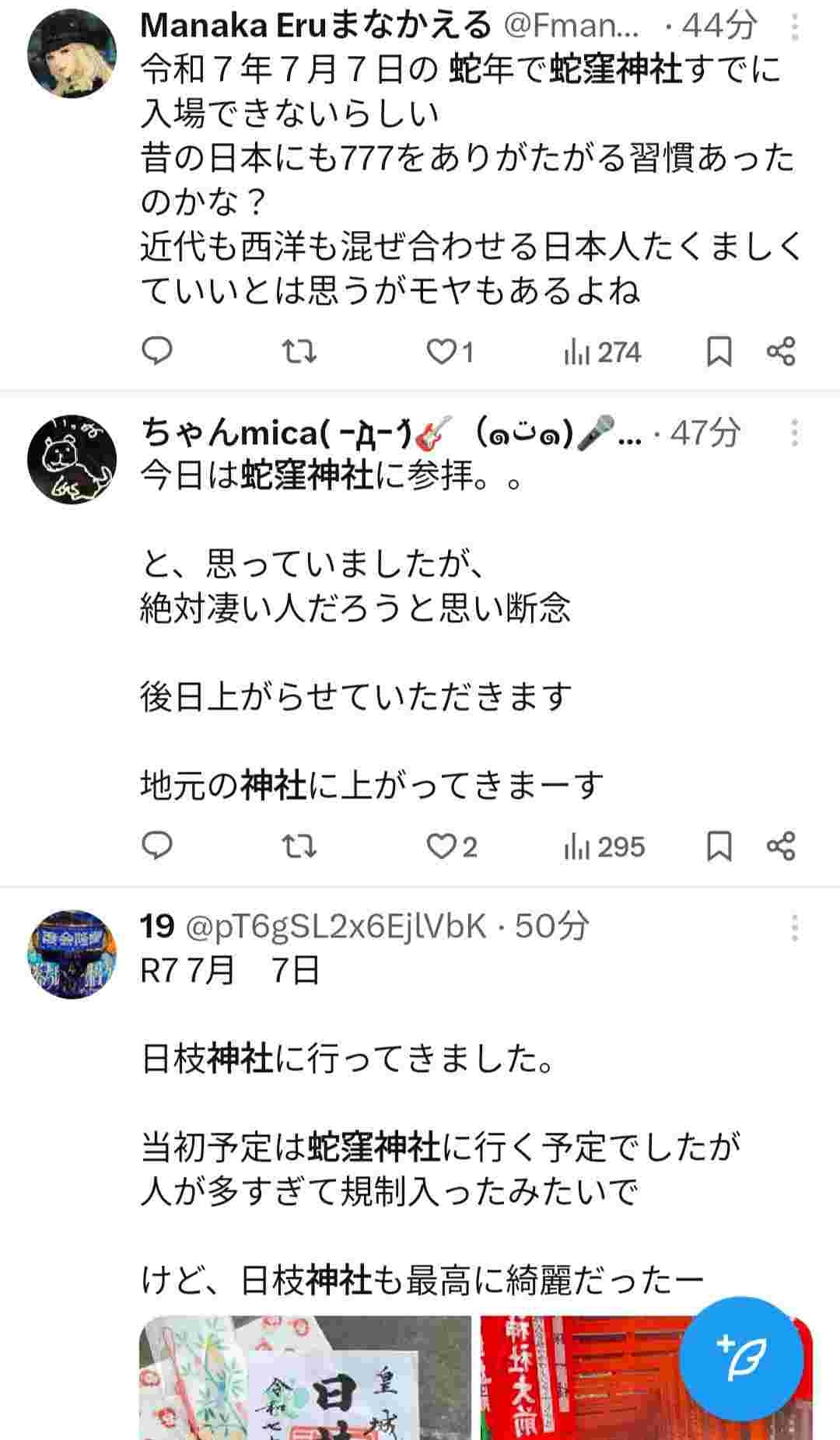Open ちゃんmica's profile avatar
The width and height of the screenshot is (840, 1440).
click(x=72, y=459)
